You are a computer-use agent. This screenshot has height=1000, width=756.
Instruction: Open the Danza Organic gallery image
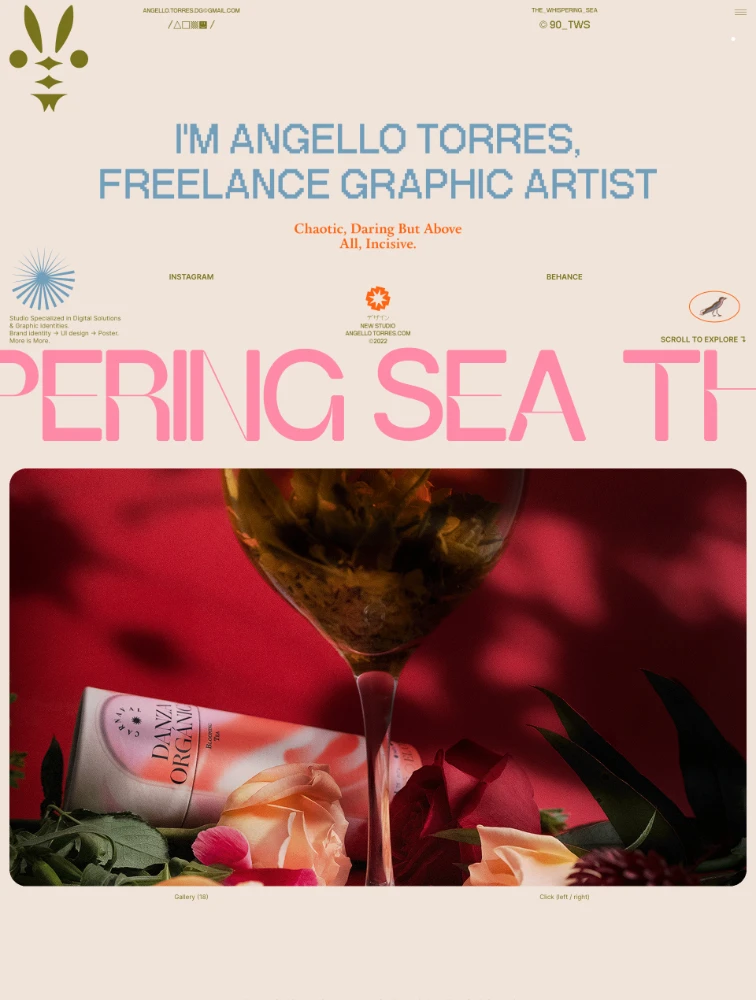378,677
